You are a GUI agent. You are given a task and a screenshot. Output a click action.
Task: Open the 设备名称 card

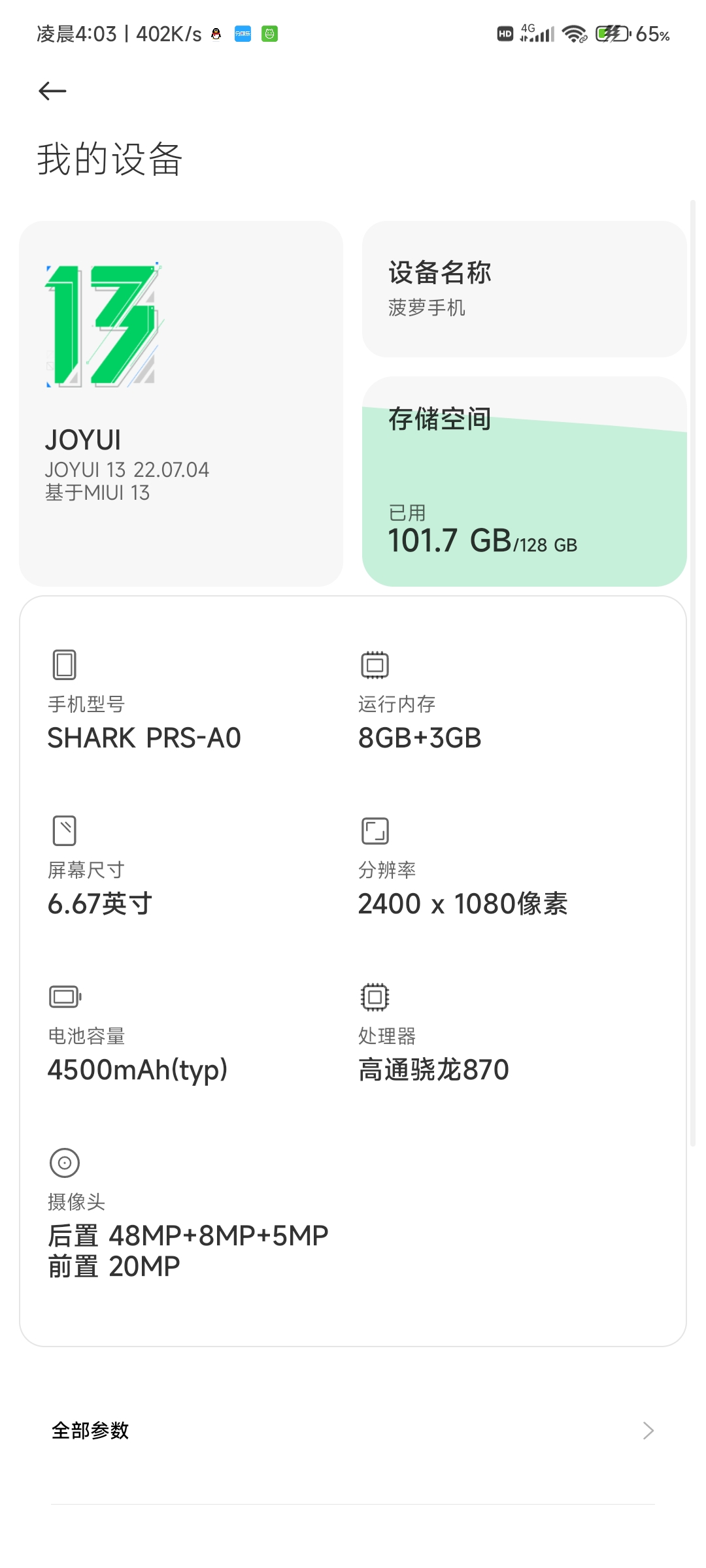(x=524, y=289)
